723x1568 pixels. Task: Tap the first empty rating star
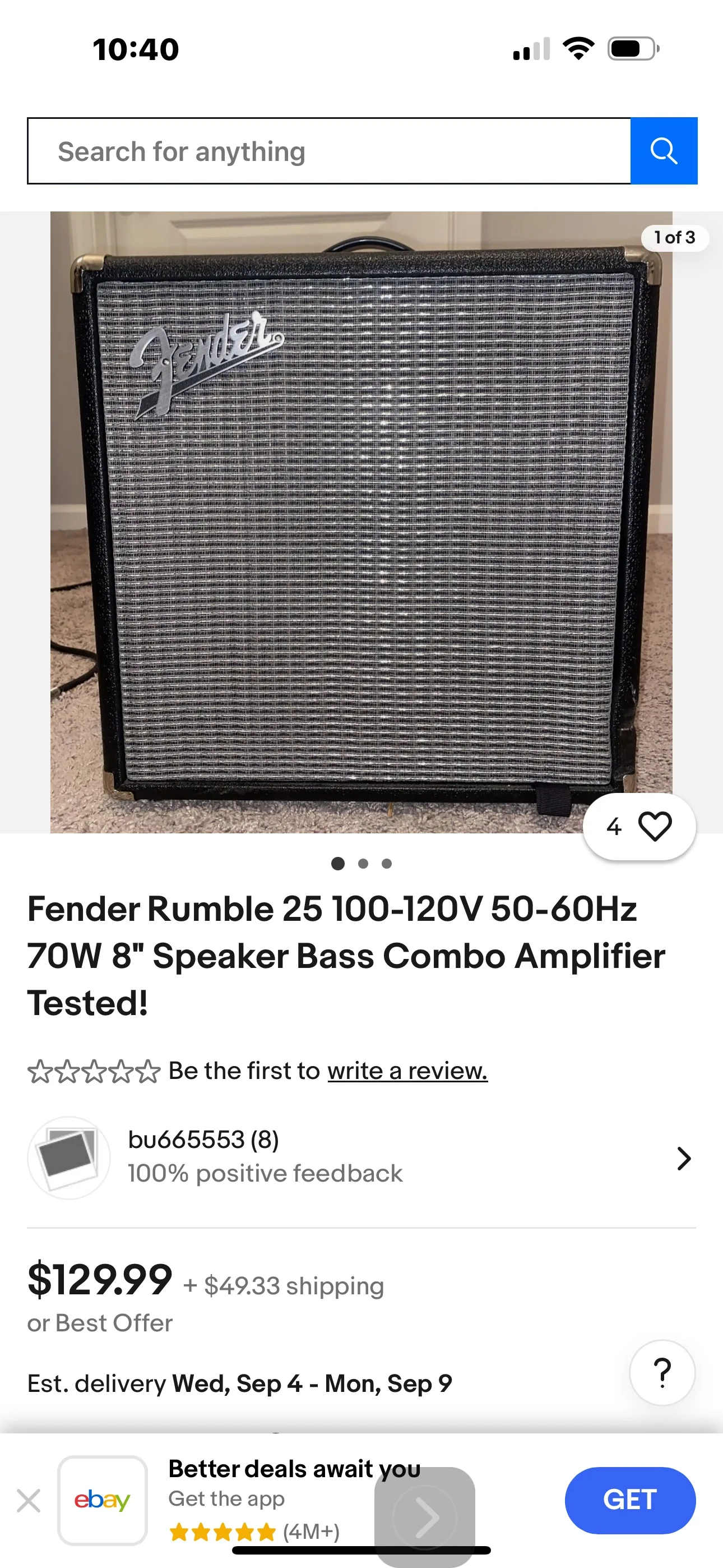(x=41, y=1070)
